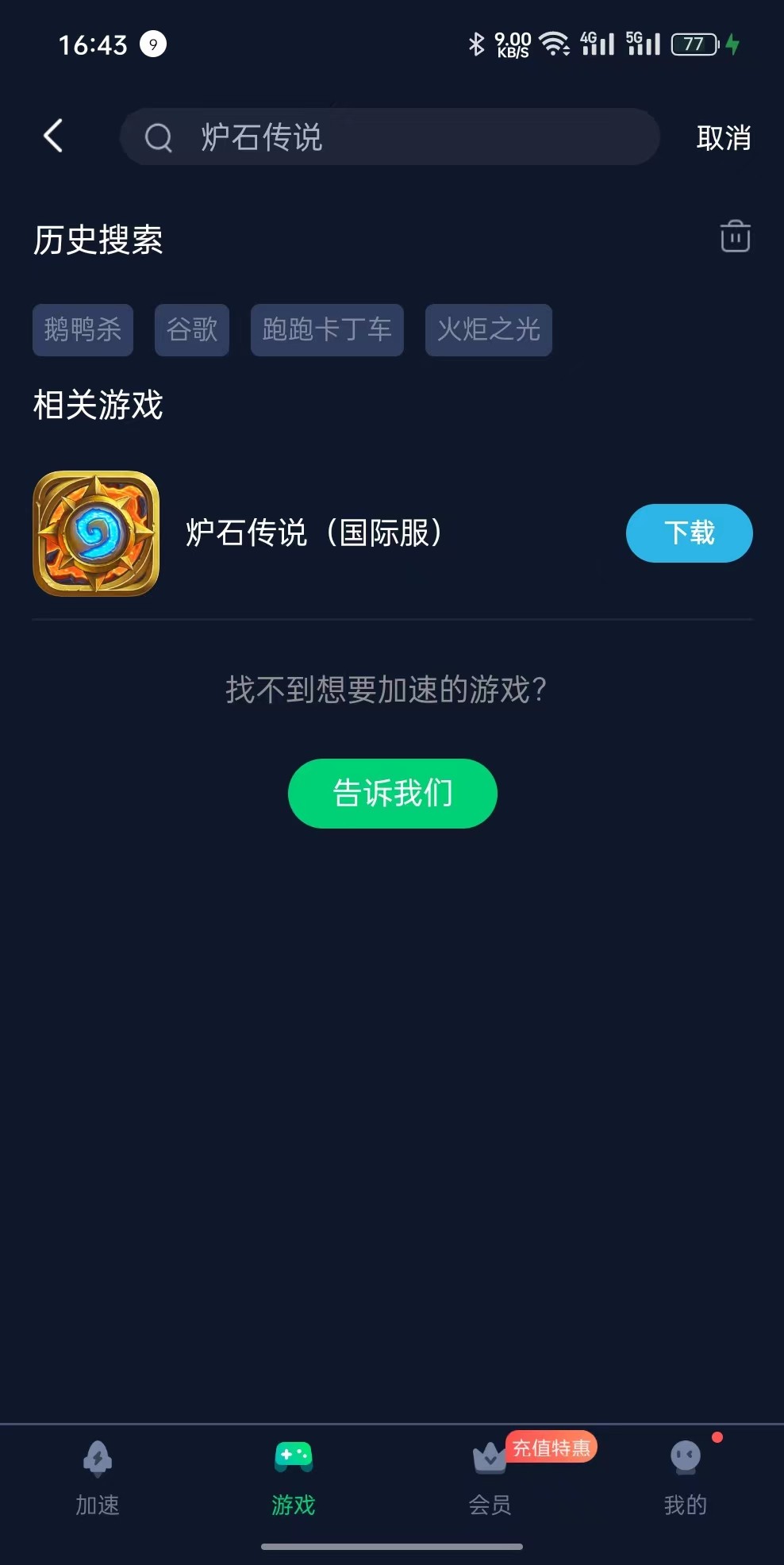The width and height of the screenshot is (784, 1565).
Task: Tap the green 告诉我们 button
Action: pyautogui.click(x=392, y=793)
